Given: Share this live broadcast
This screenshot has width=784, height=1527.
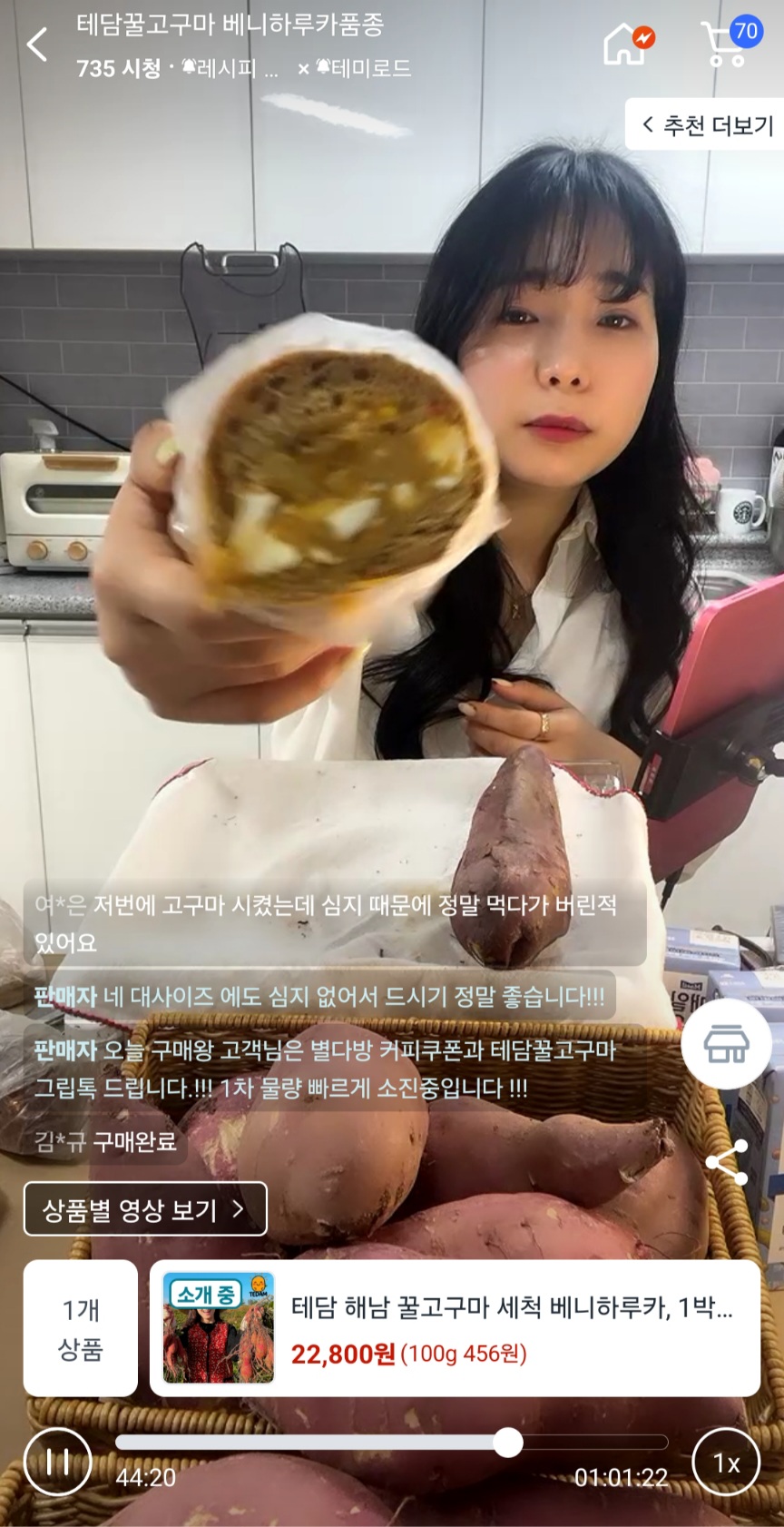Looking at the screenshot, I should pyautogui.click(x=726, y=1163).
